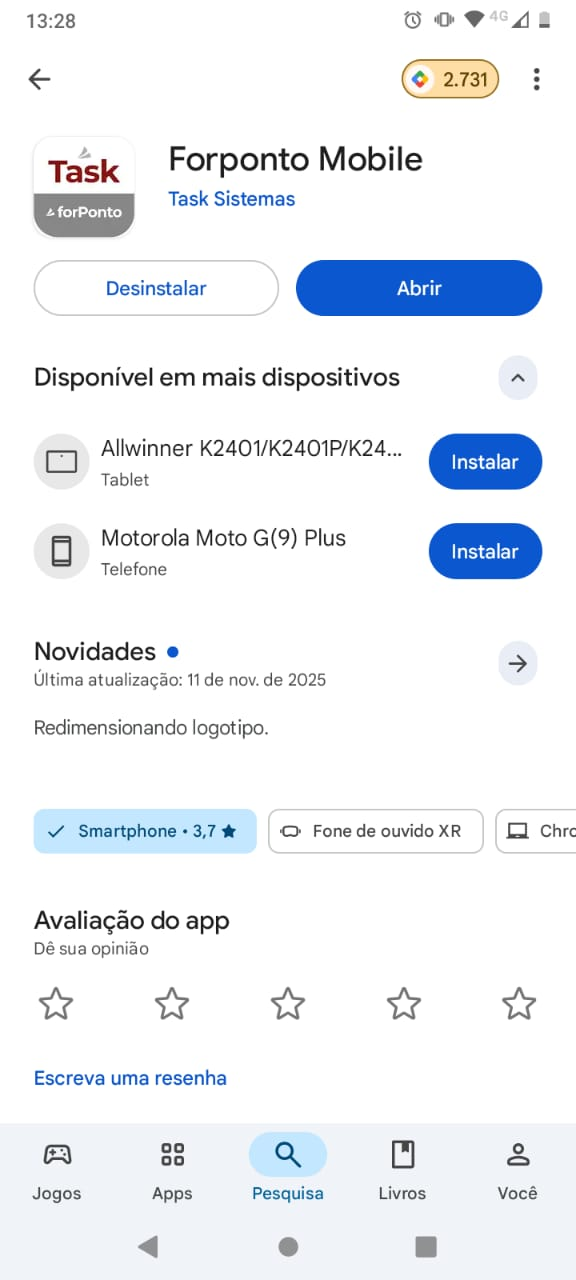This screenshot has height=1280, width=576.
Task: Open the Play Points badge showing 2.731
Action: 450,80
